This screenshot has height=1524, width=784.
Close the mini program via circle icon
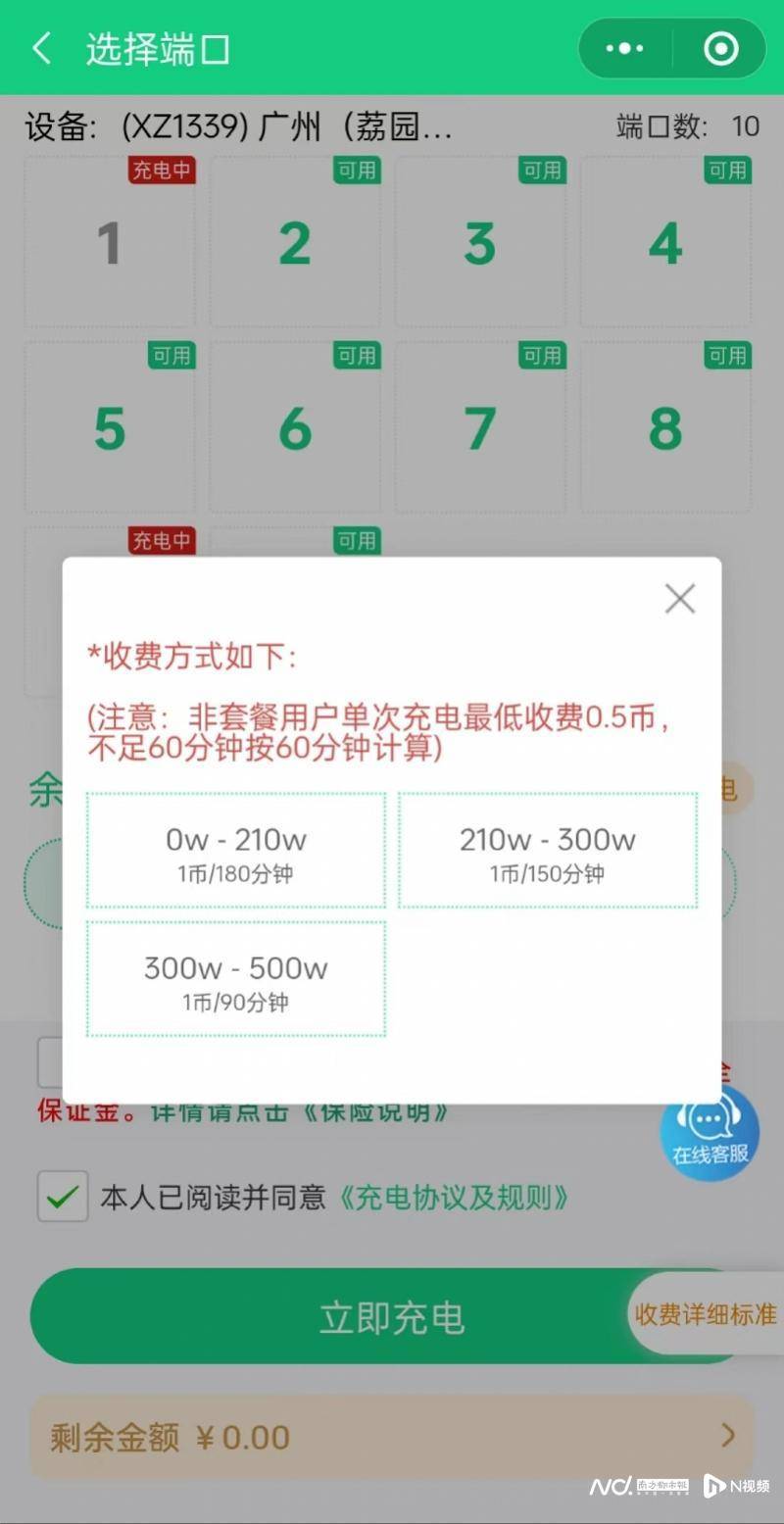pyautogui.click(x=721, y=48)
